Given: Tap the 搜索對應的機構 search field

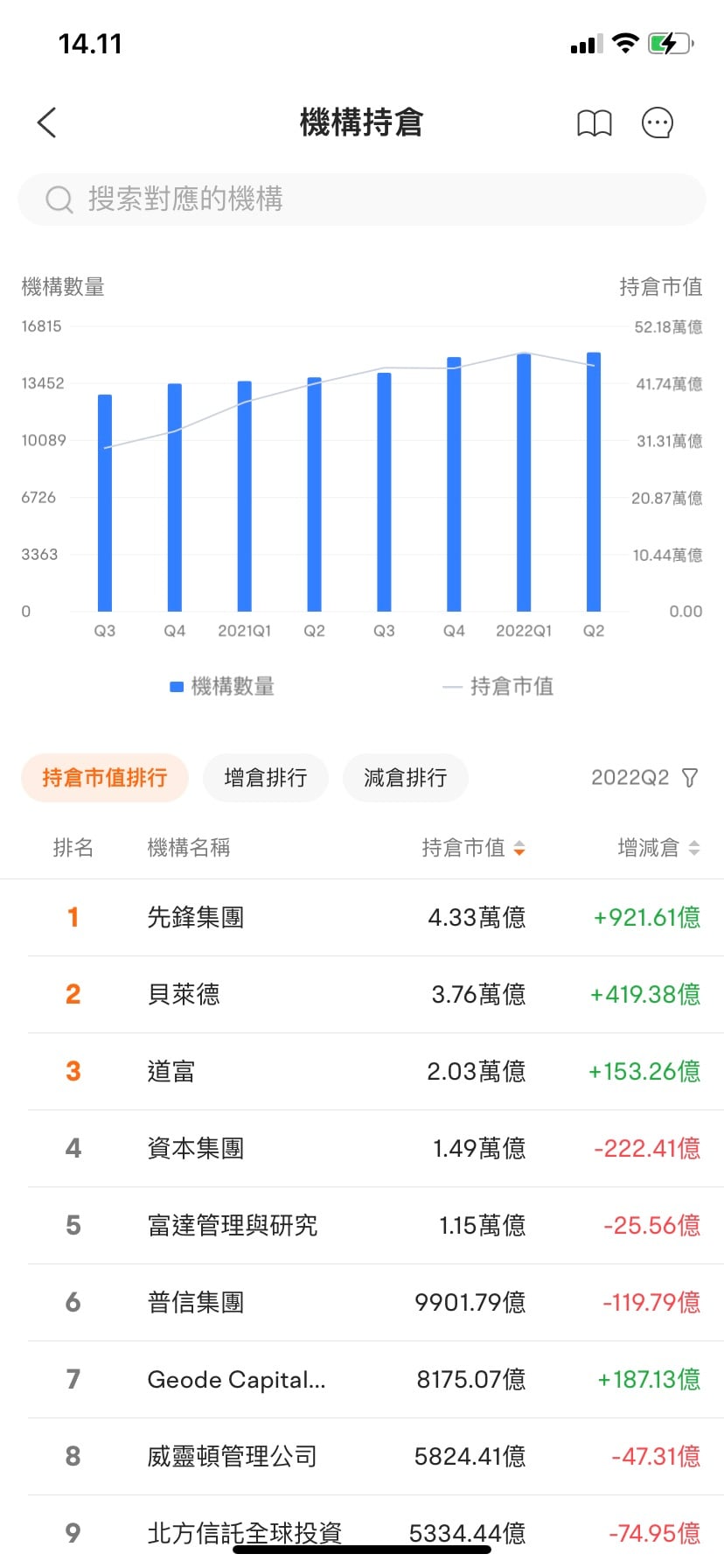Looking at the screenshot, I should tap(362, 199).
